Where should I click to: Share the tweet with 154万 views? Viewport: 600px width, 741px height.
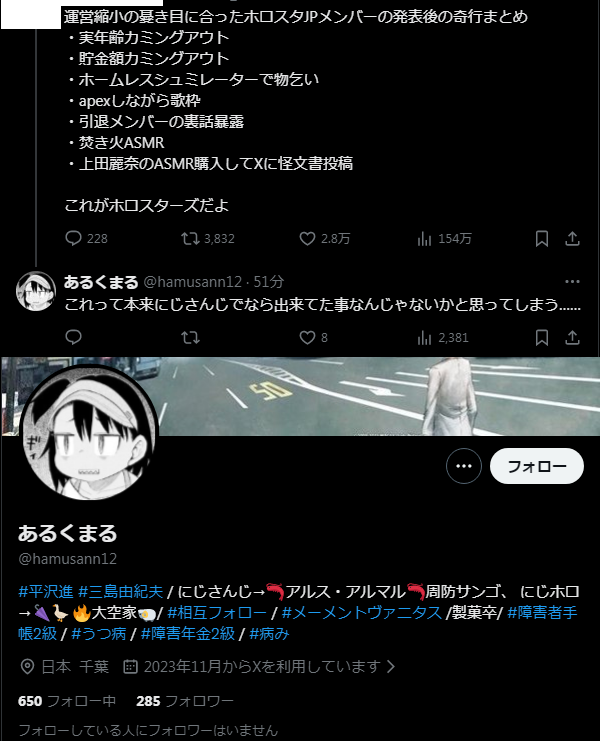572,239
